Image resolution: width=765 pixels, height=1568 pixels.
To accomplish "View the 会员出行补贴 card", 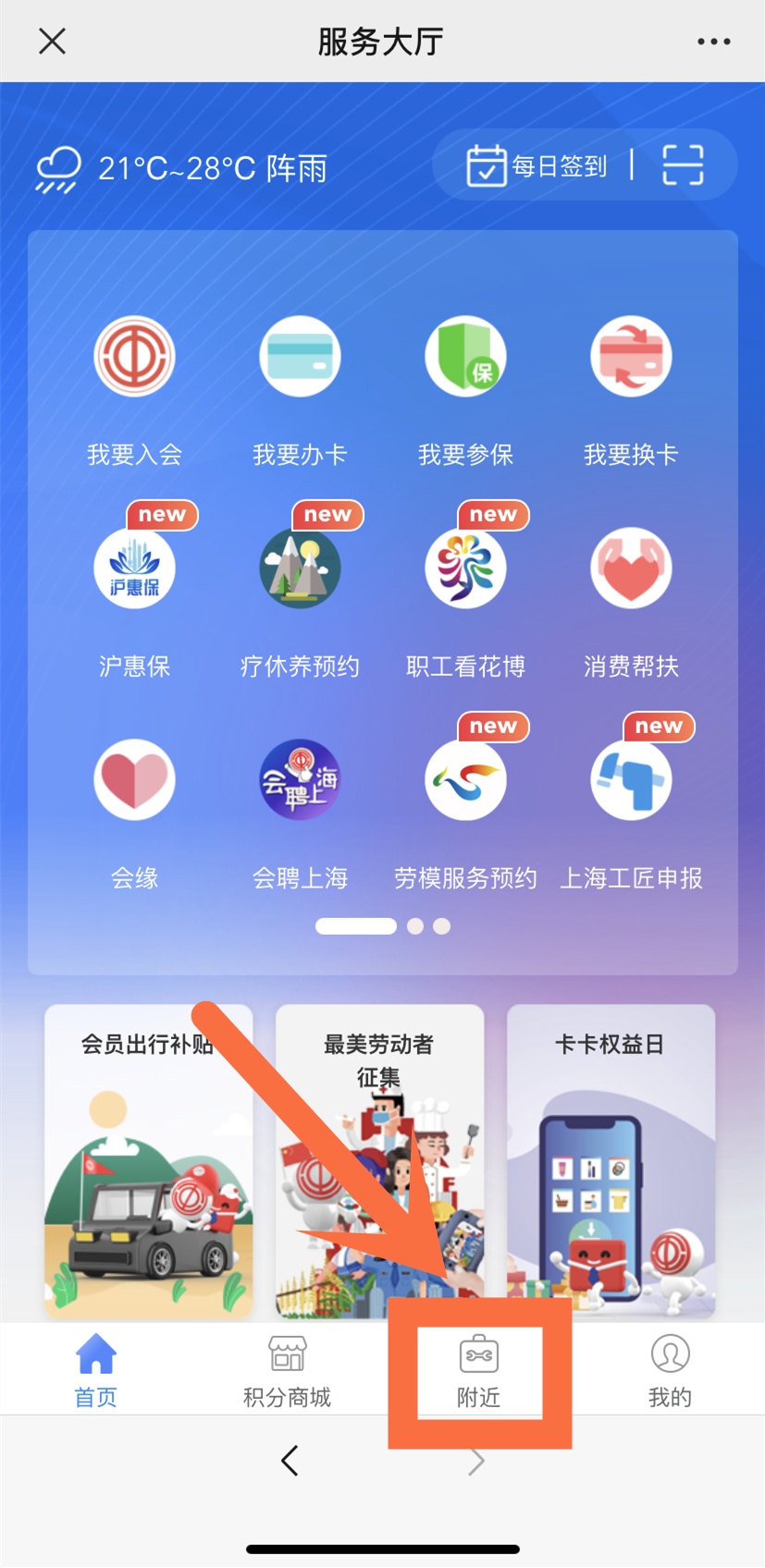I will click(x=148, y=1160).
